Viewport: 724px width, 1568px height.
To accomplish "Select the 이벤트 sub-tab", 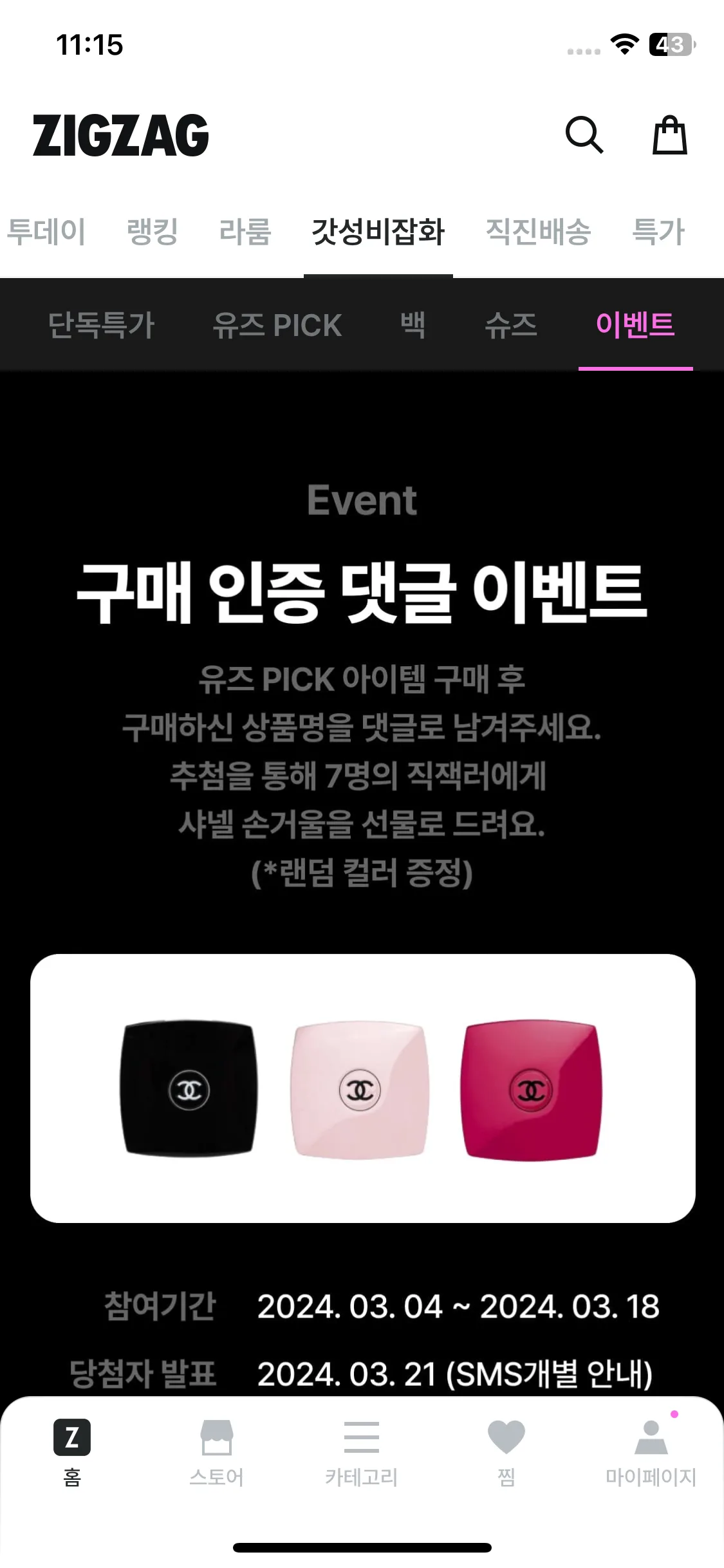I will coord(635,325).
